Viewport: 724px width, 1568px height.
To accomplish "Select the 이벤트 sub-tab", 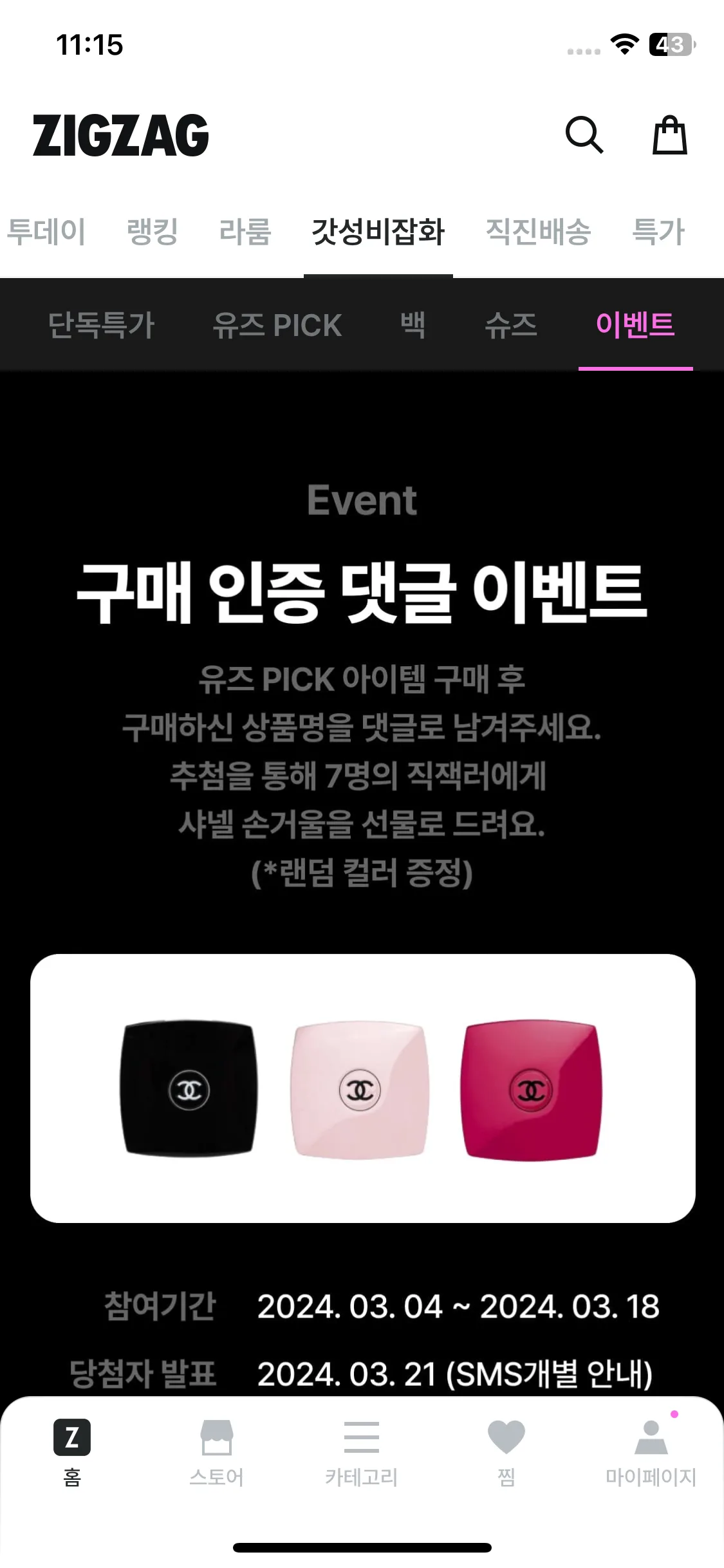I will coord(635,325).
